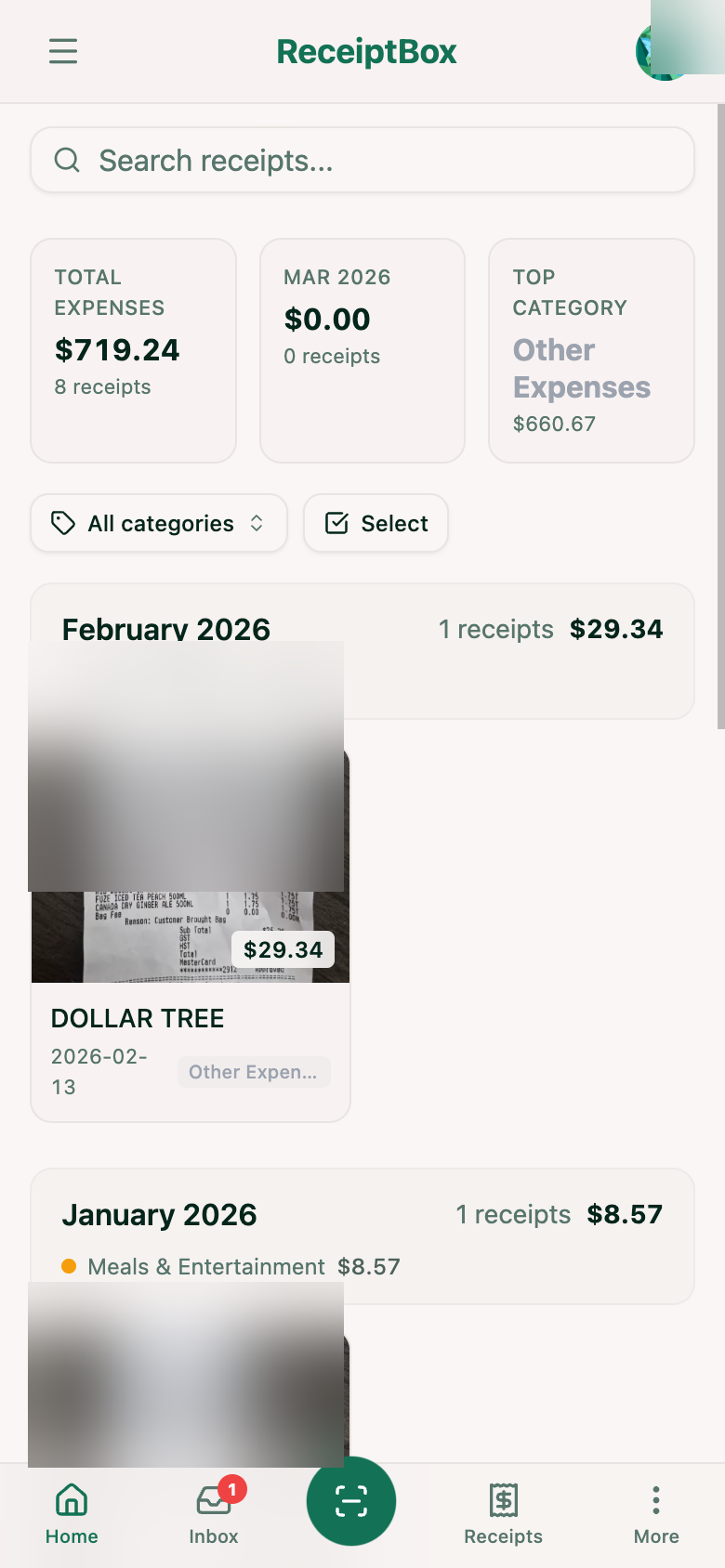Enable Select mode for receipts
This screenshot has height=1568, width=725.
coord(376,523)
